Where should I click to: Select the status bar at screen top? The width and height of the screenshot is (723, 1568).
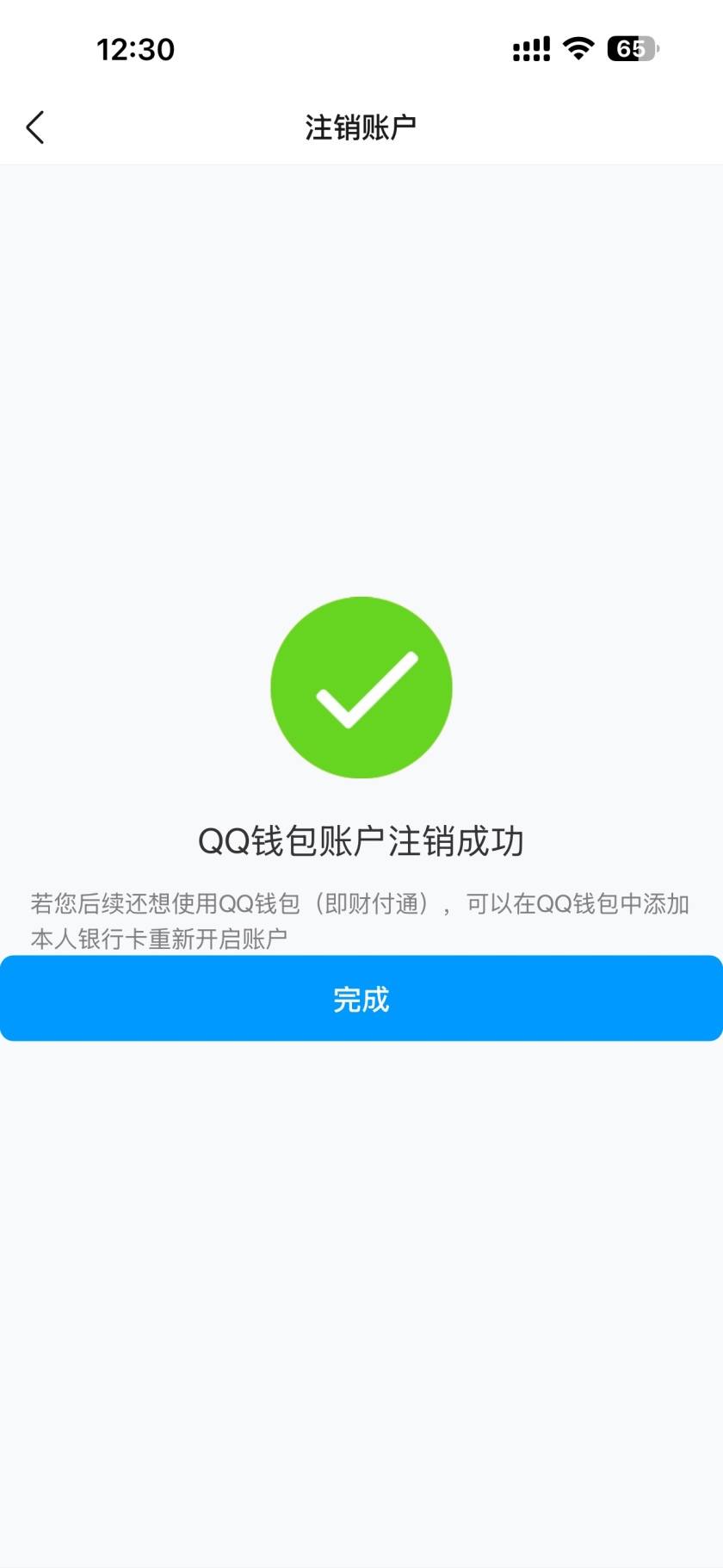click(x=361, y=49)
